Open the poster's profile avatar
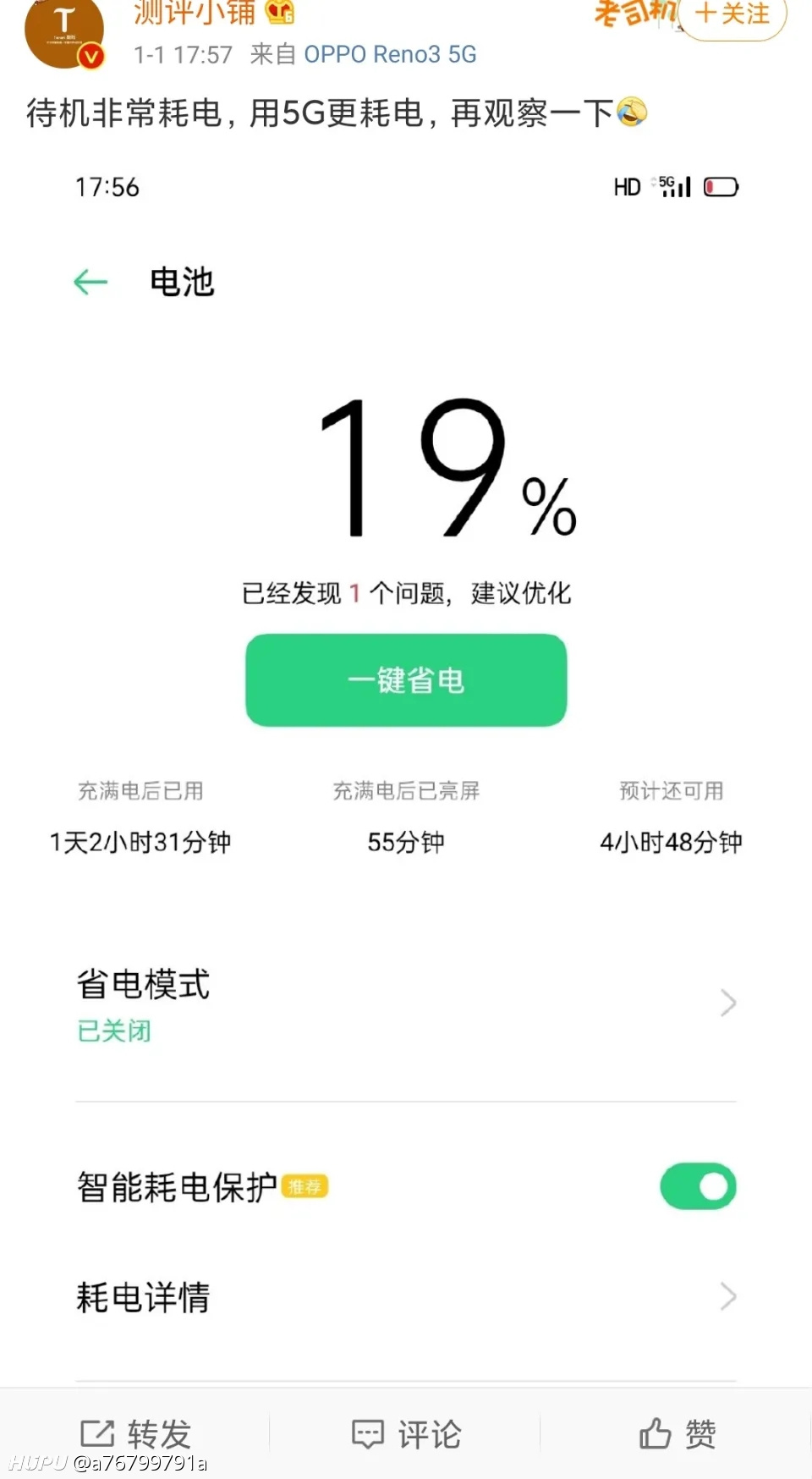Image resolution: width=812 pixels, height=1479 pixels. [64, 32]
